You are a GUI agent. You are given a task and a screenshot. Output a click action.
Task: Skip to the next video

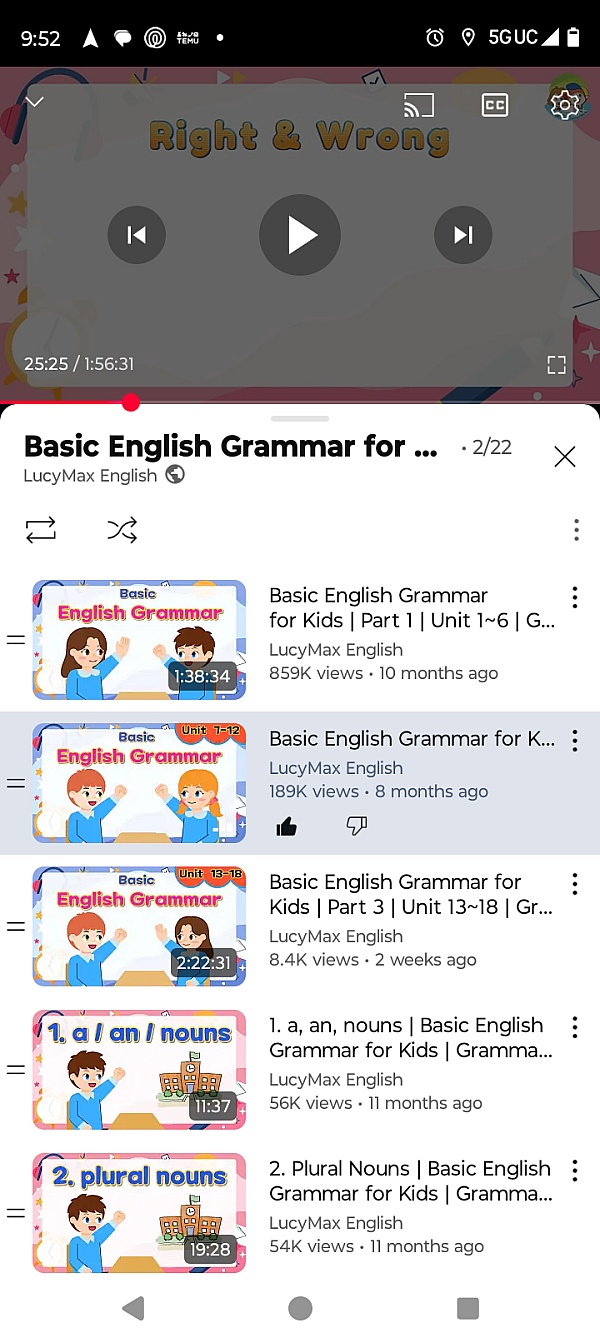pyautogui.click(x=462, y=235)
